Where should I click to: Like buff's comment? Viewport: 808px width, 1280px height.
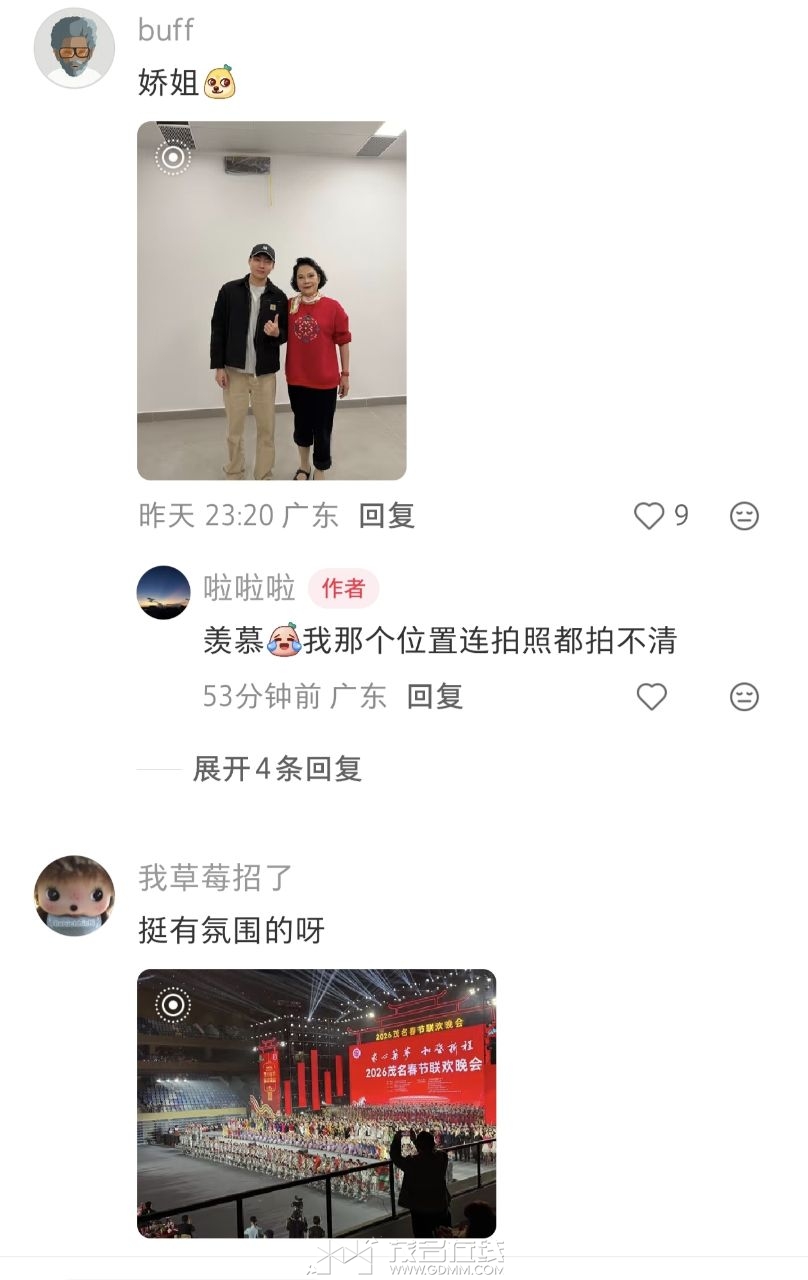click(650, 516)
